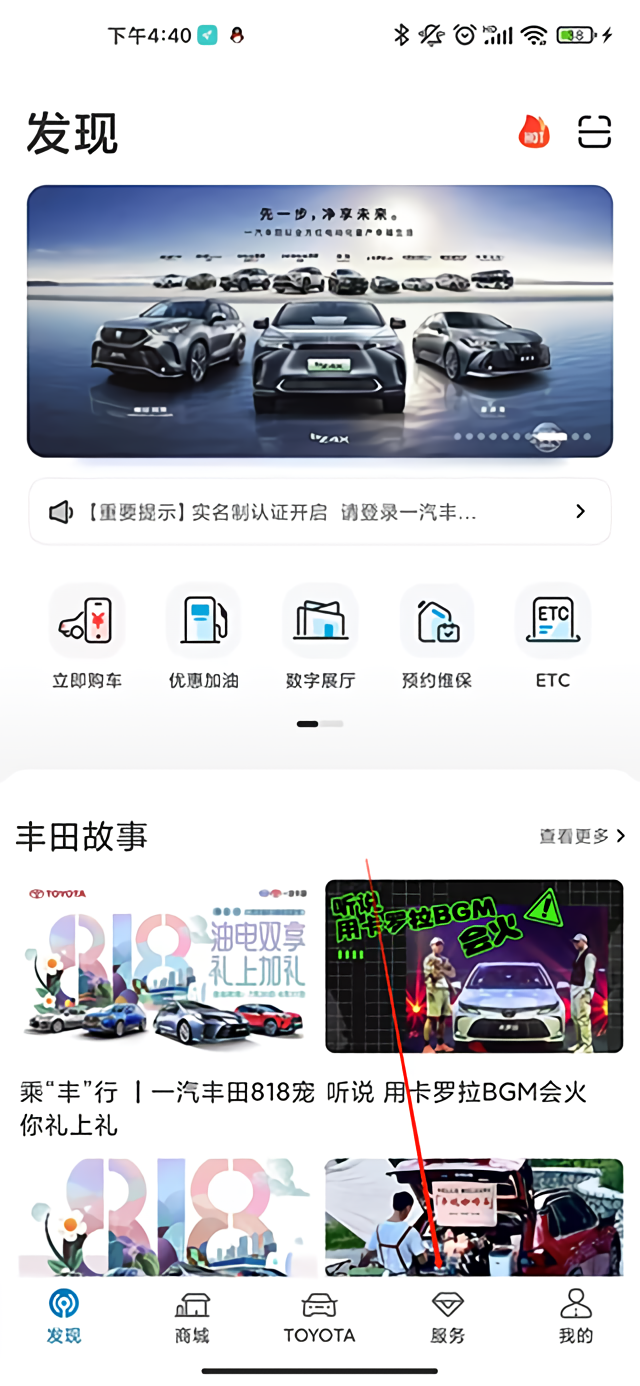The width and height of the screenshot is (640, 1386).
Task: Switch to the 服务 tab
Action: [447, 1317]
